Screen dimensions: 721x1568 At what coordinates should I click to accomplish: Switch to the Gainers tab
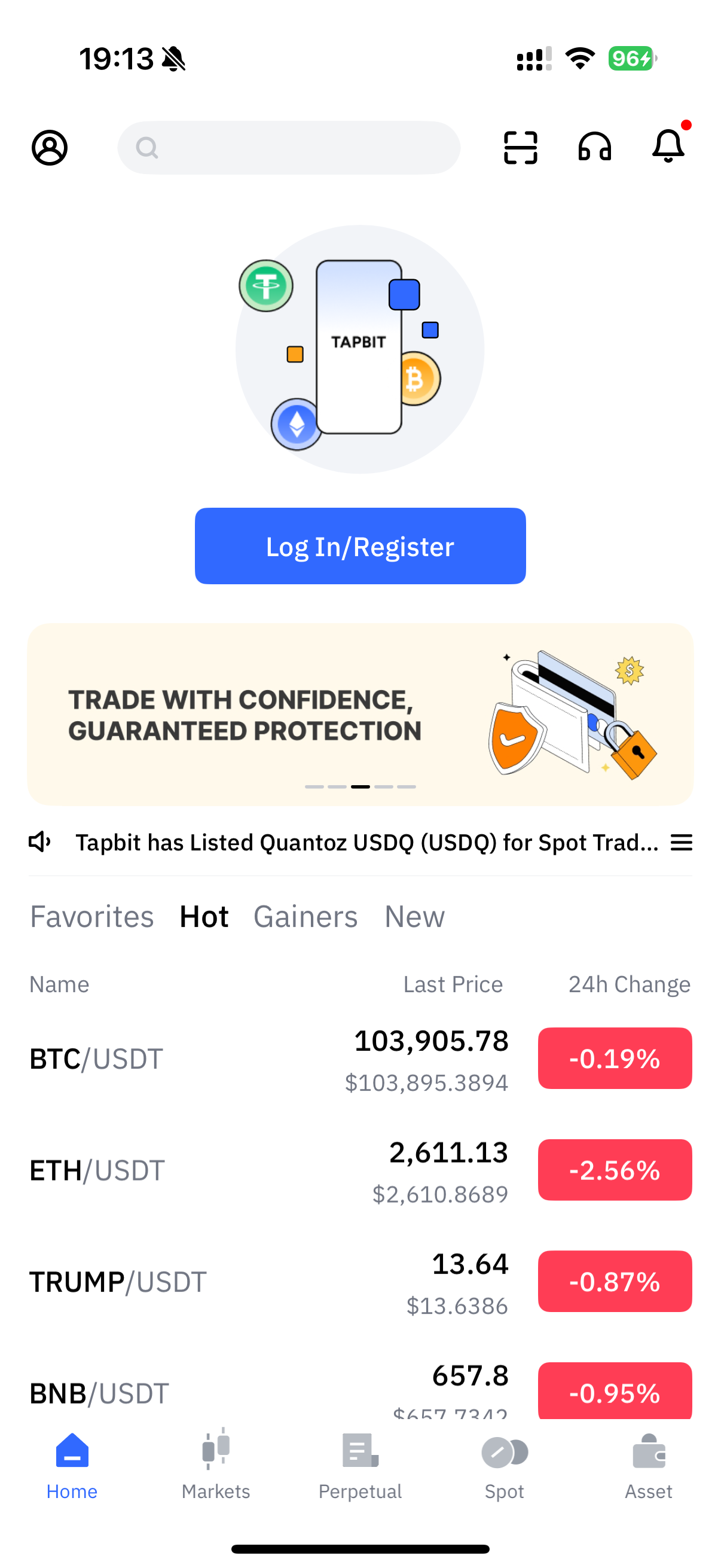pos(305,916)
